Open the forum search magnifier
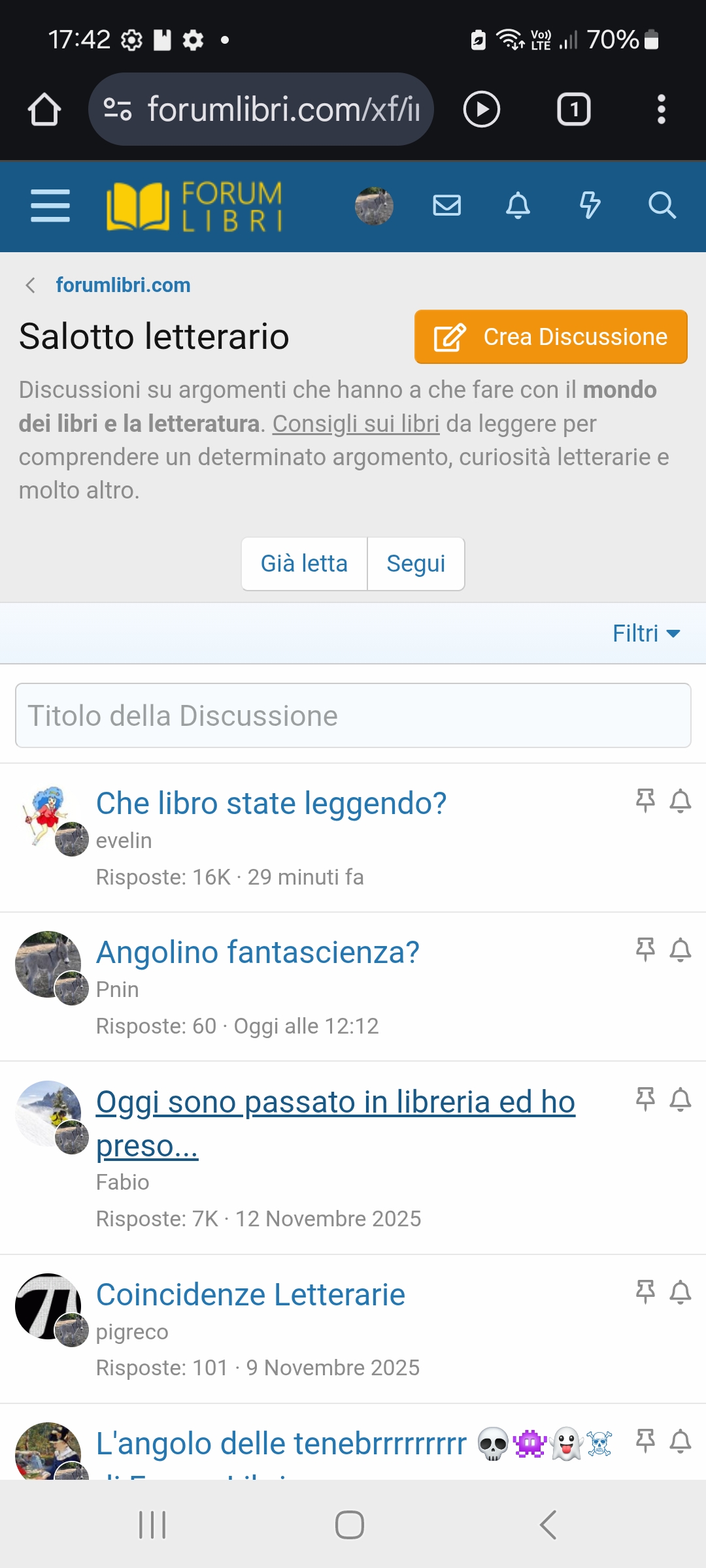706x1568 pixels. click(662, 206)
